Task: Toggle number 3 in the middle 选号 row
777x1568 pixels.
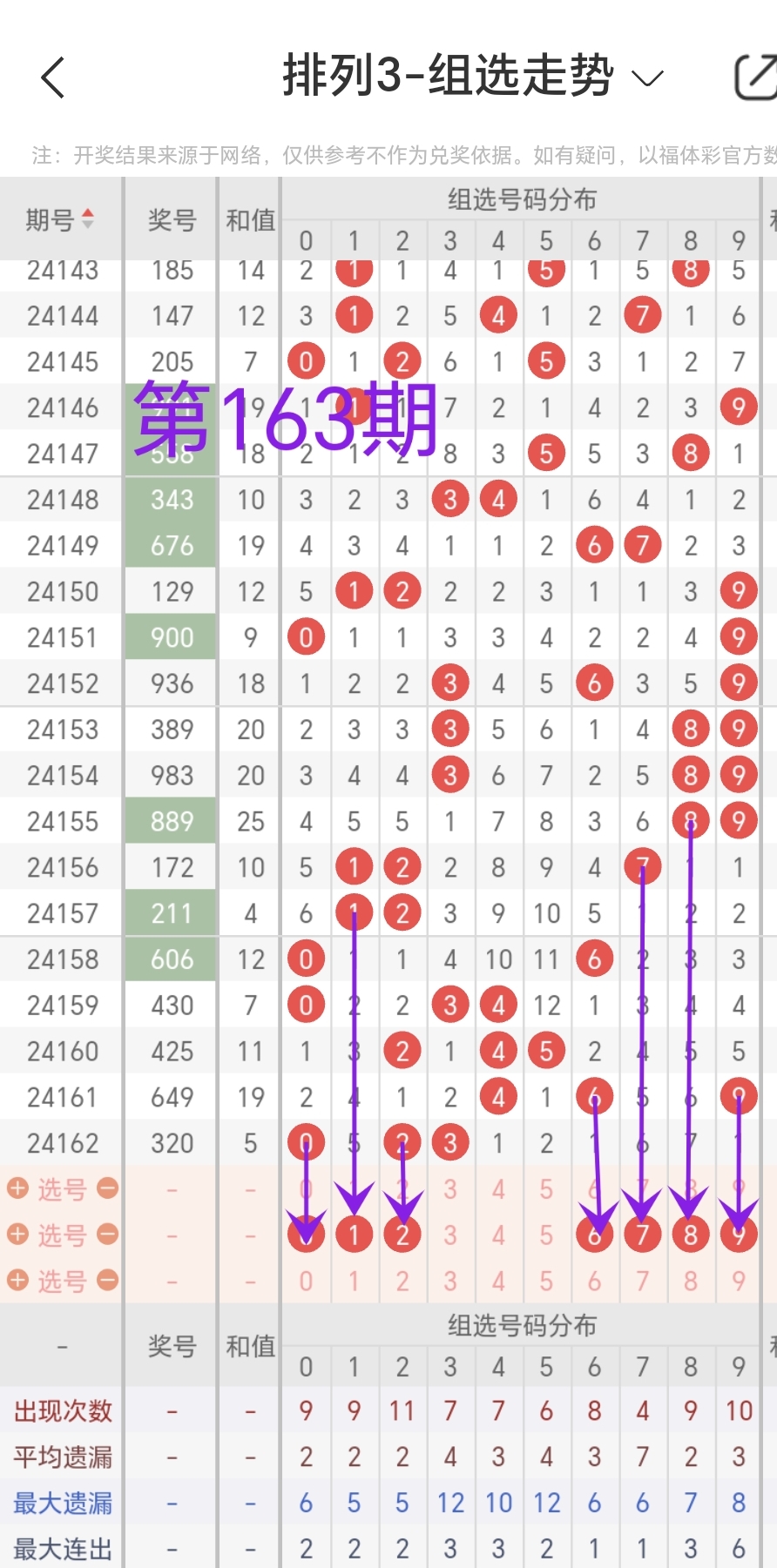Action: click(450, 1234)
